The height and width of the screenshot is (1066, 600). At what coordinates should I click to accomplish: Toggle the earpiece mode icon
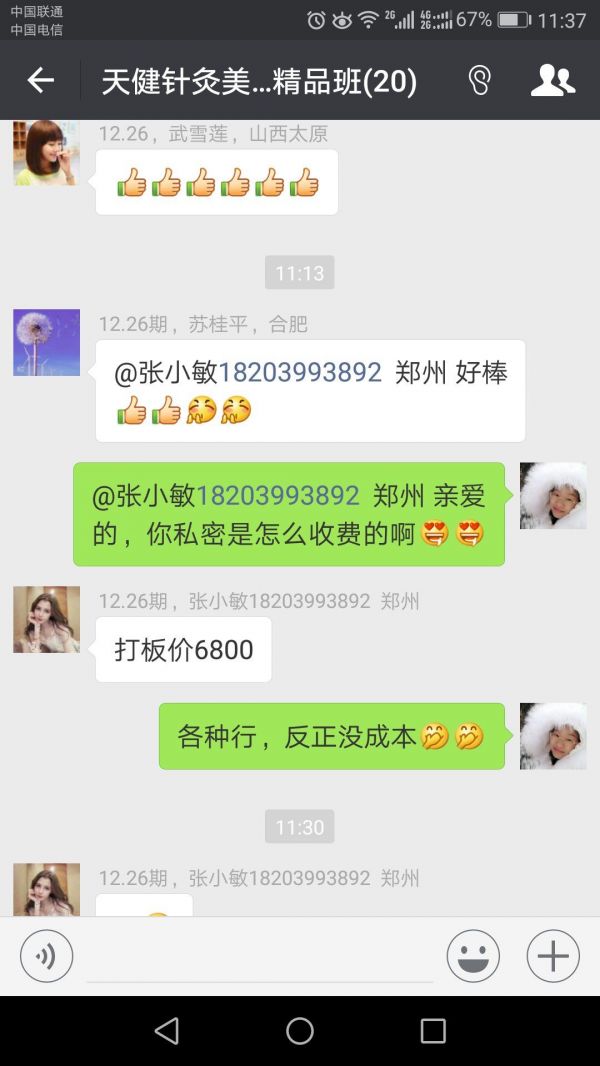coord(479,80)
